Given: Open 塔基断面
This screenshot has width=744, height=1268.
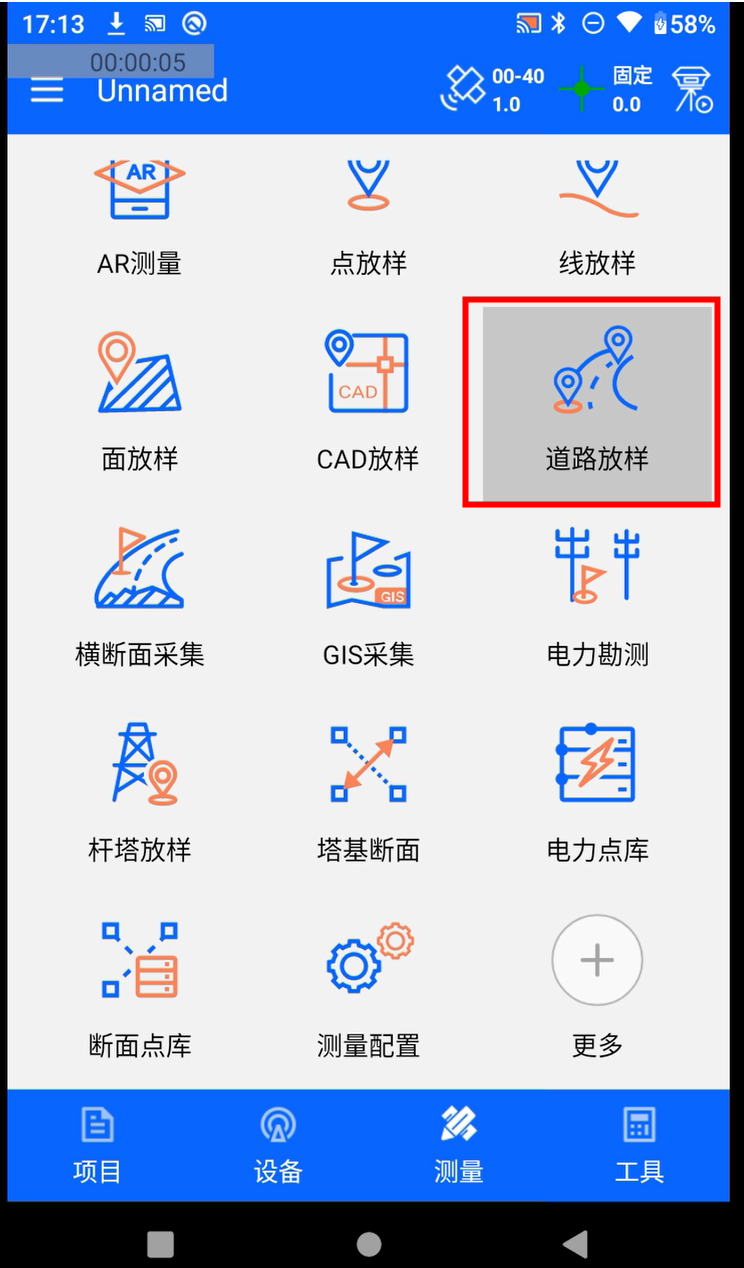Looking at the screenshot, I should 368,792.
